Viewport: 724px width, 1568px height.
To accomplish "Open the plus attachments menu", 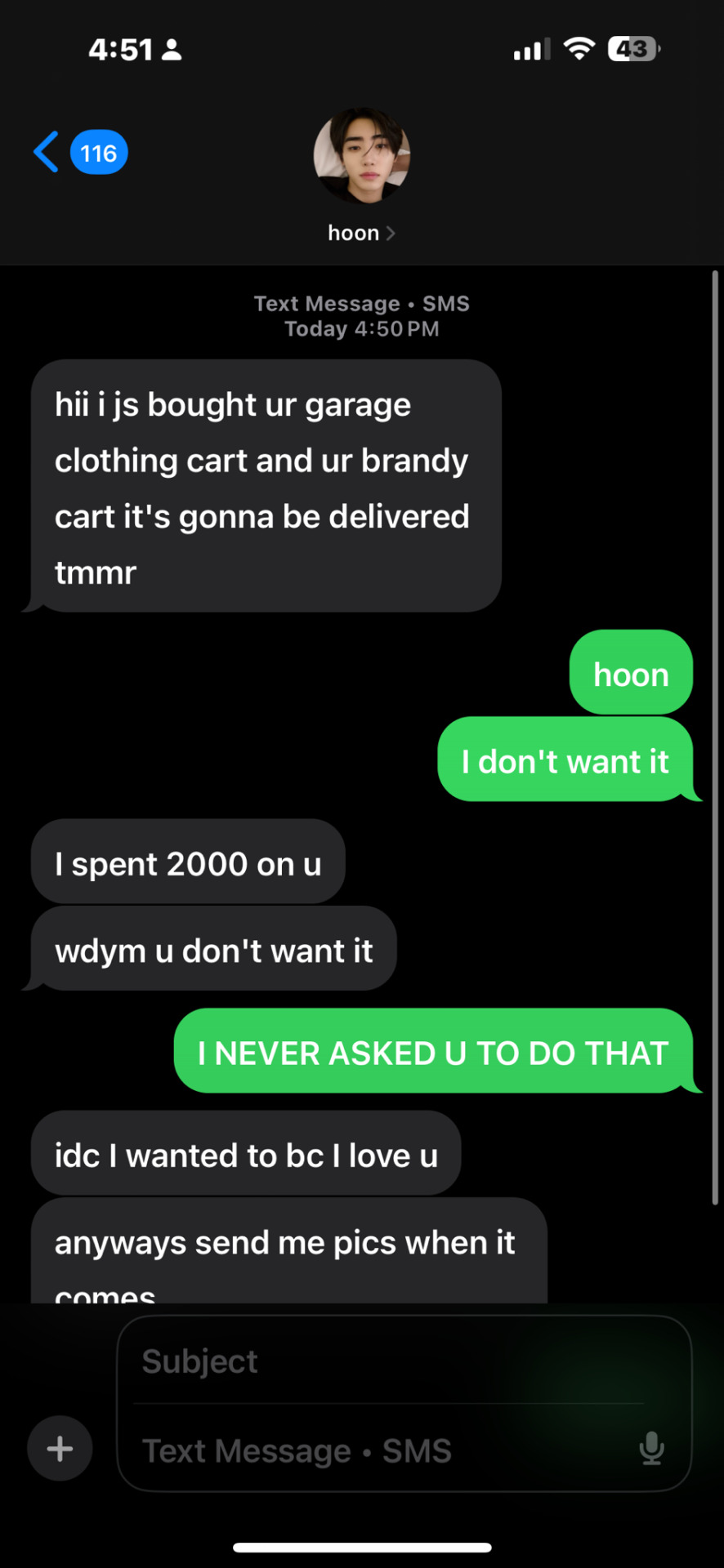I will point(60,1449).
